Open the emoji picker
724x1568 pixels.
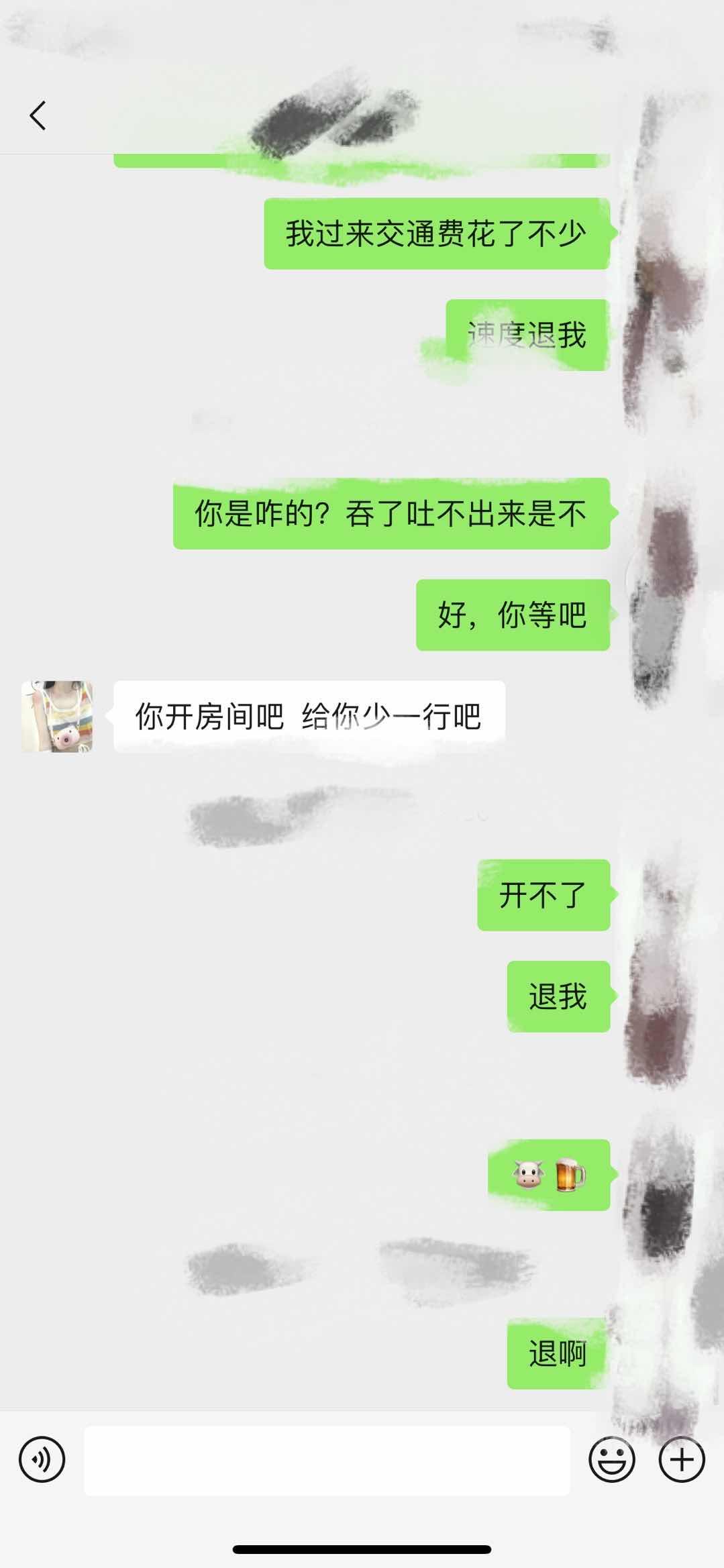611,1459
